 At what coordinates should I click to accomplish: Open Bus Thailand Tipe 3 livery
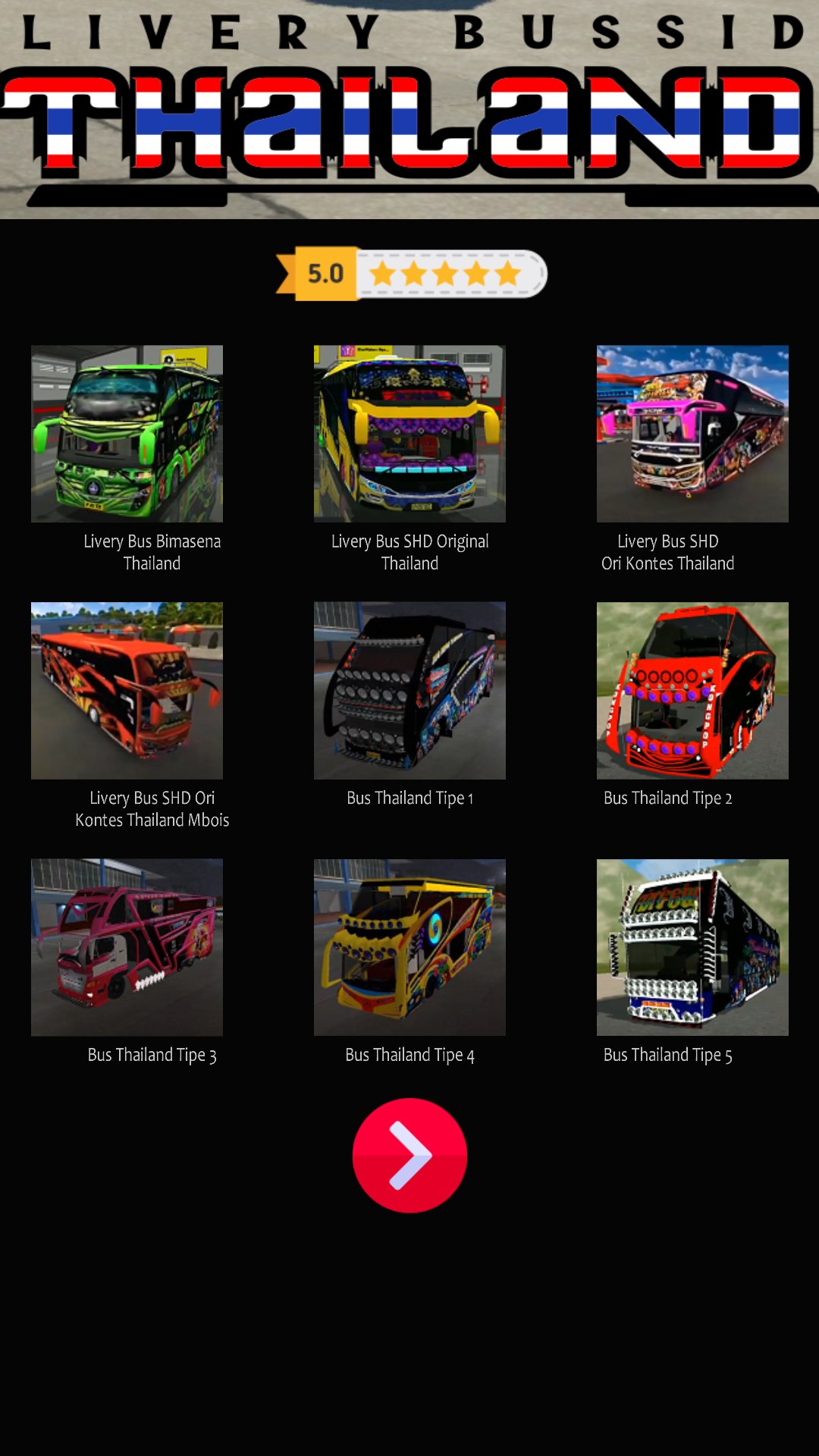pyautogui.click(x=127, y=947)
